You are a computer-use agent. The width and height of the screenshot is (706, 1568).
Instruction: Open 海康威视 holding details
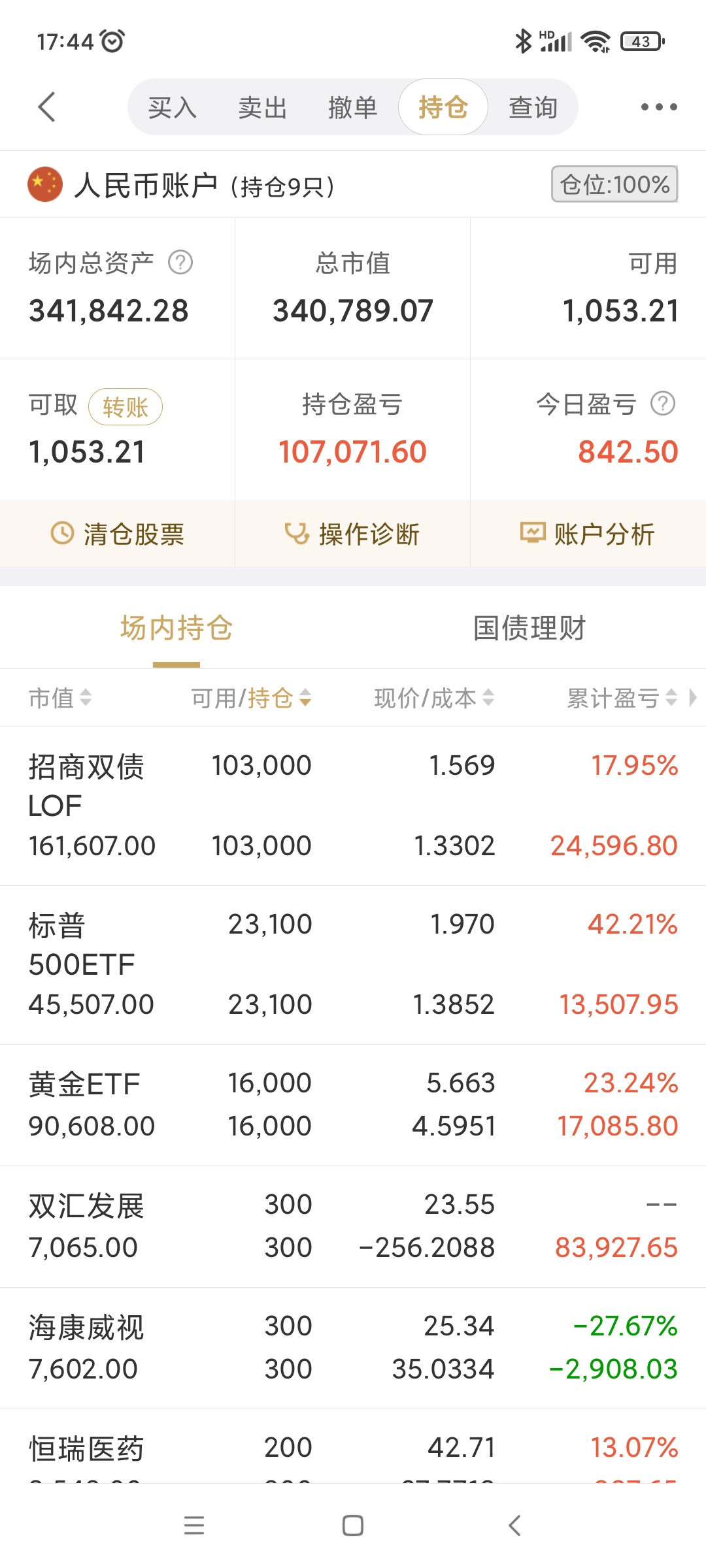click(353, 1348)
